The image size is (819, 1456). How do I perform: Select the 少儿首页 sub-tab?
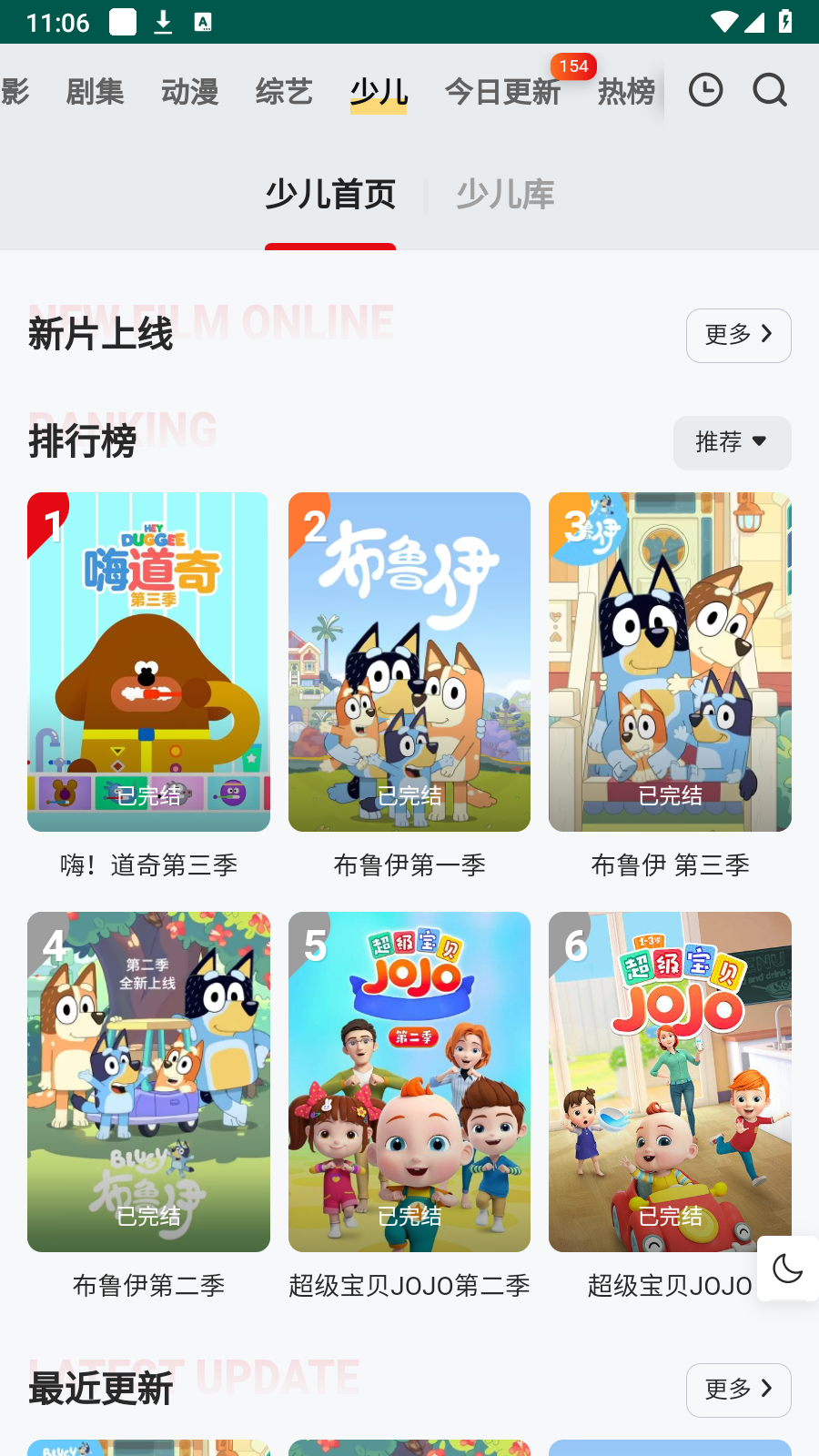[x=330, y=195]
